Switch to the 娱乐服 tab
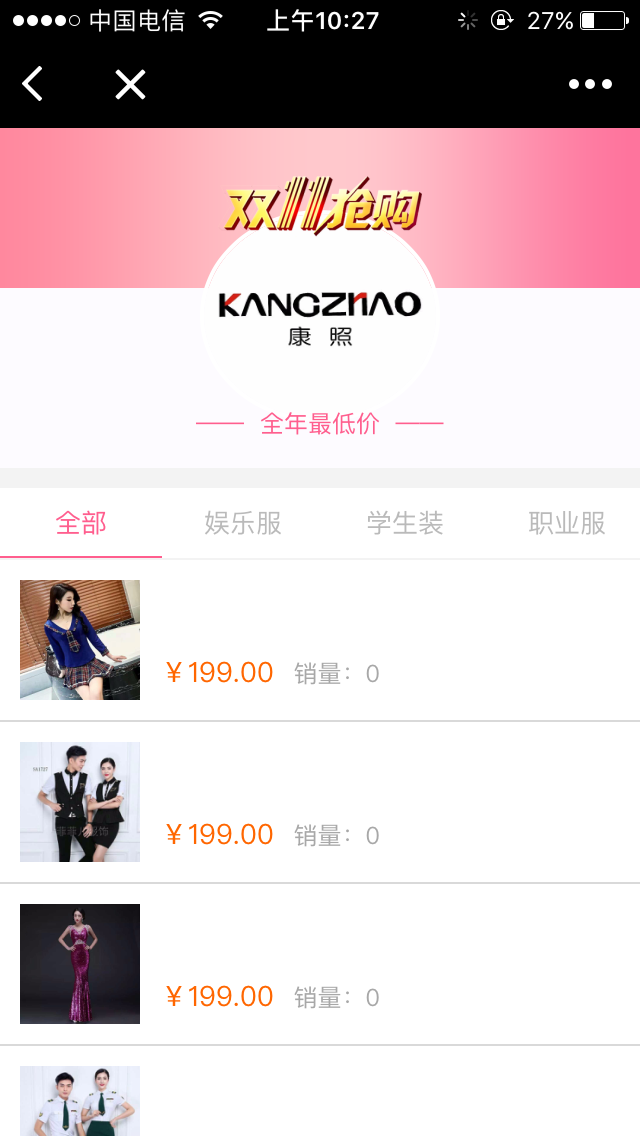640x1136 pixels. (243, 523)
